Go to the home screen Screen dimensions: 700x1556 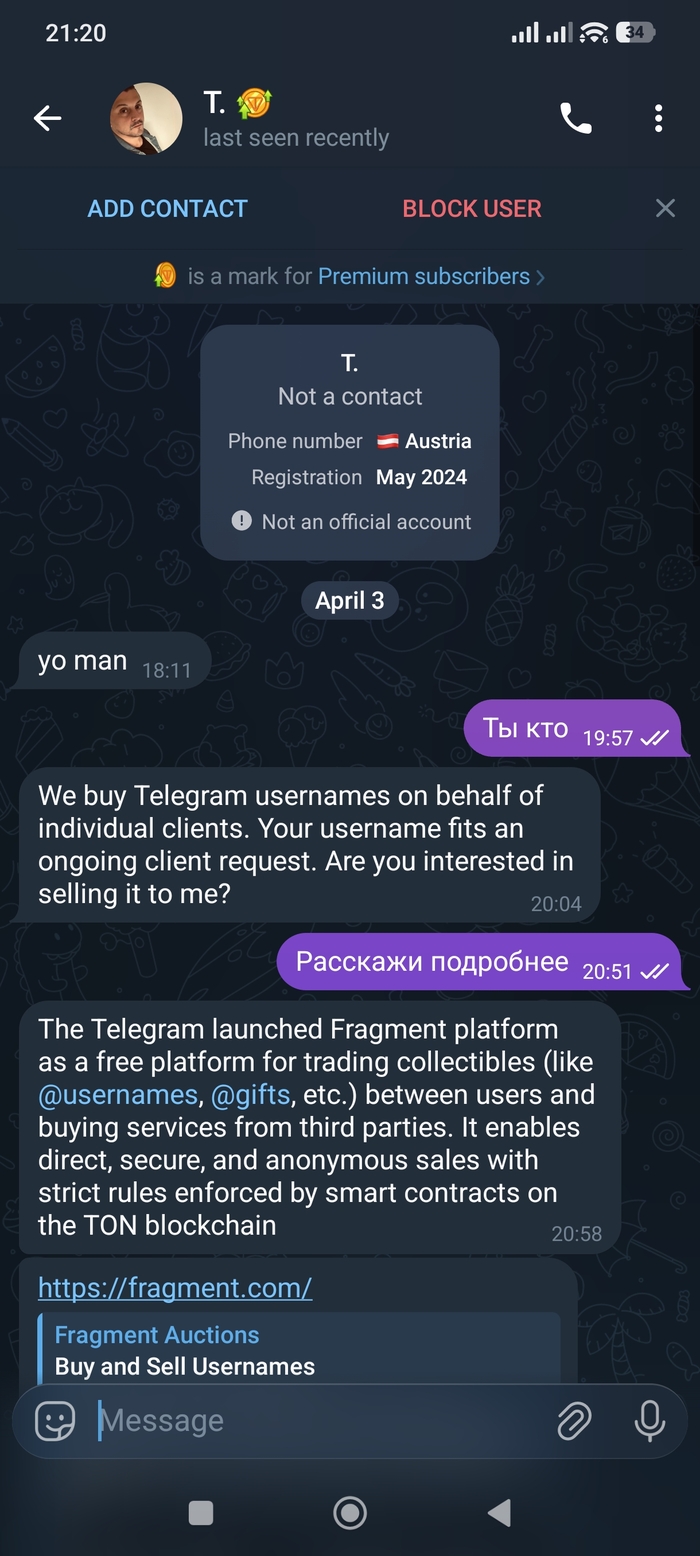[350, 1513]
